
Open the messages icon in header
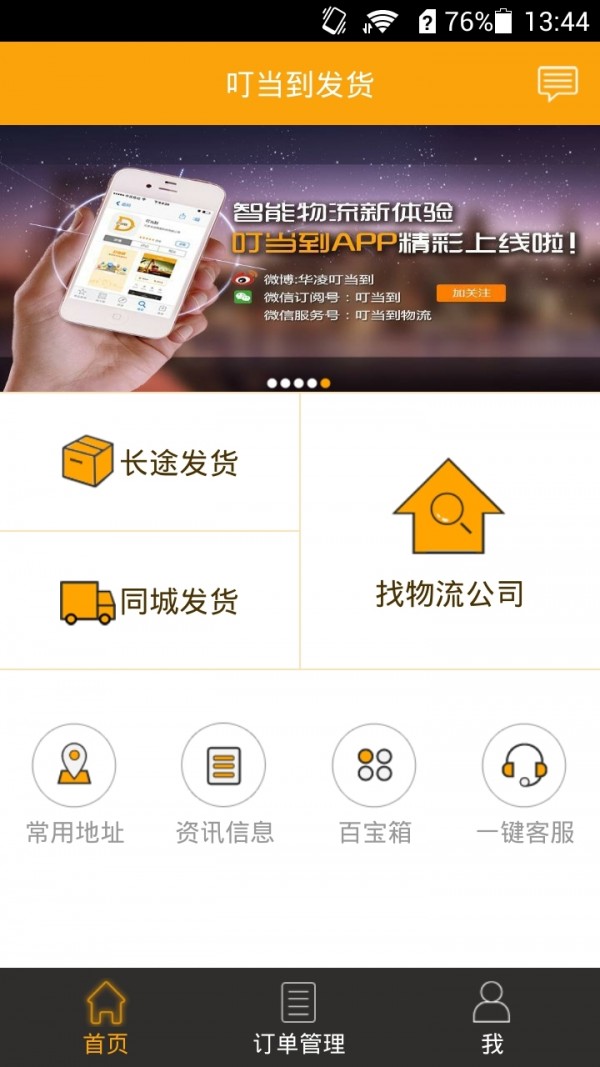(x=557, y=84)
